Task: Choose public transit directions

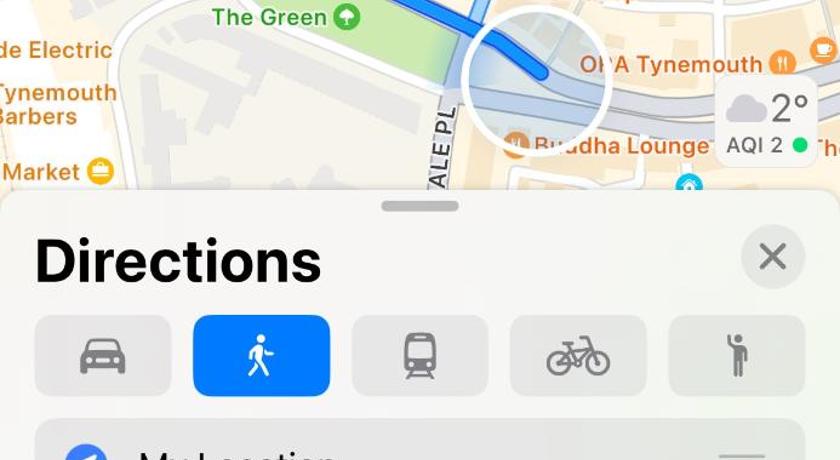Action: tap(420, 355)
